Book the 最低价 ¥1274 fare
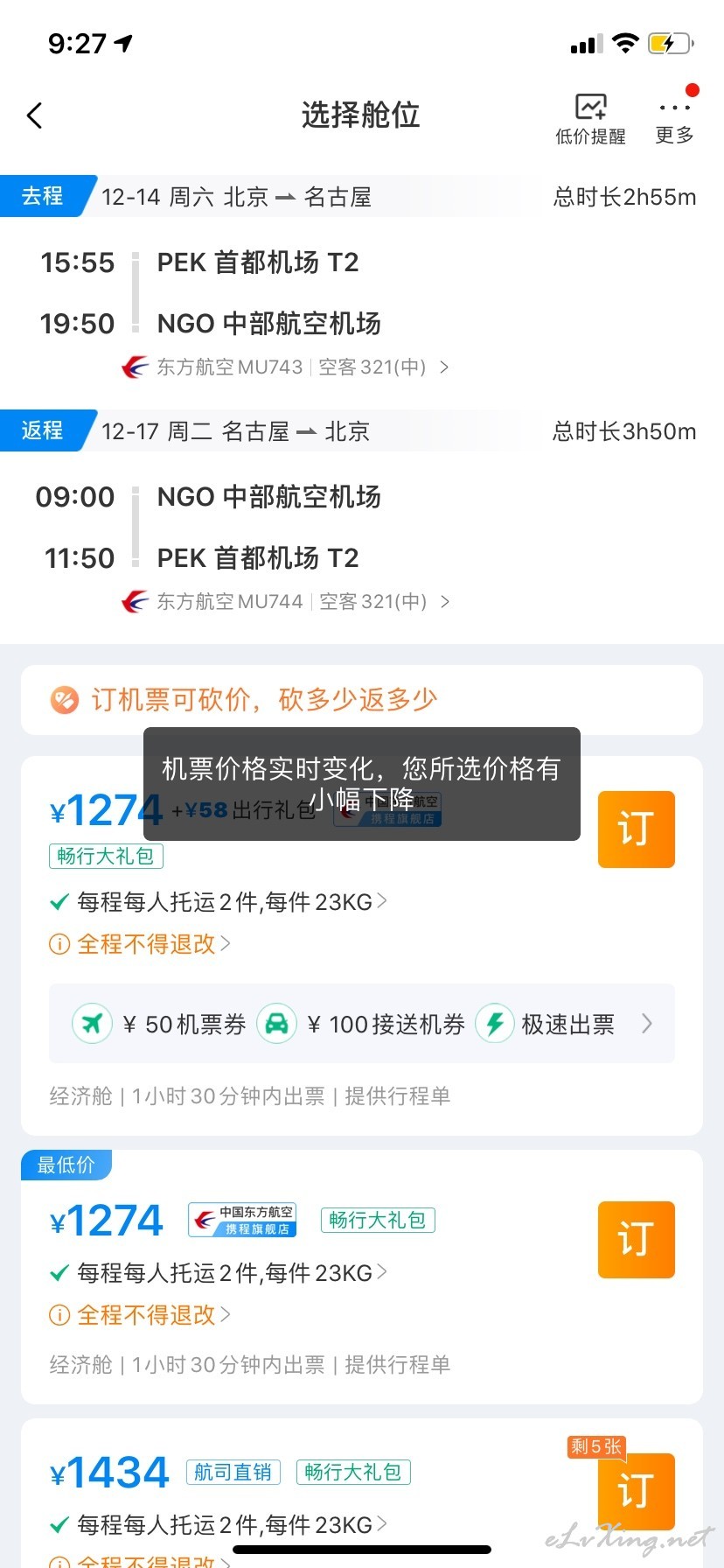This screenshot has height=1568, width=724. (637, 1240)
